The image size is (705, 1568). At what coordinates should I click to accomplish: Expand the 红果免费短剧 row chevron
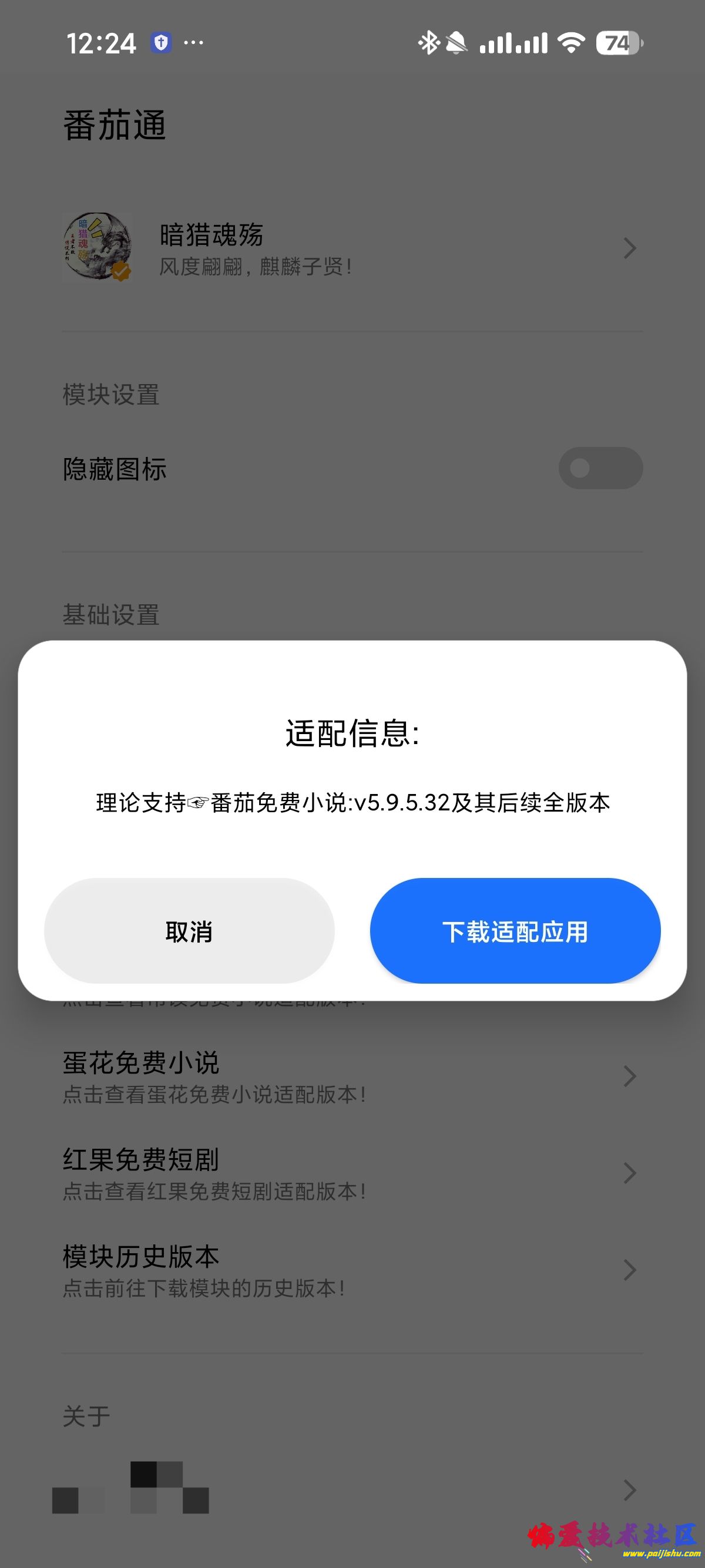(x=630, y=1173)
